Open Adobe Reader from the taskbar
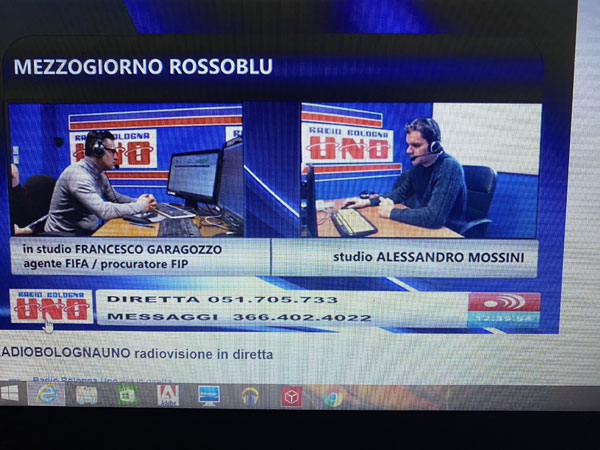The image size is (600, 450). [168, 395]
